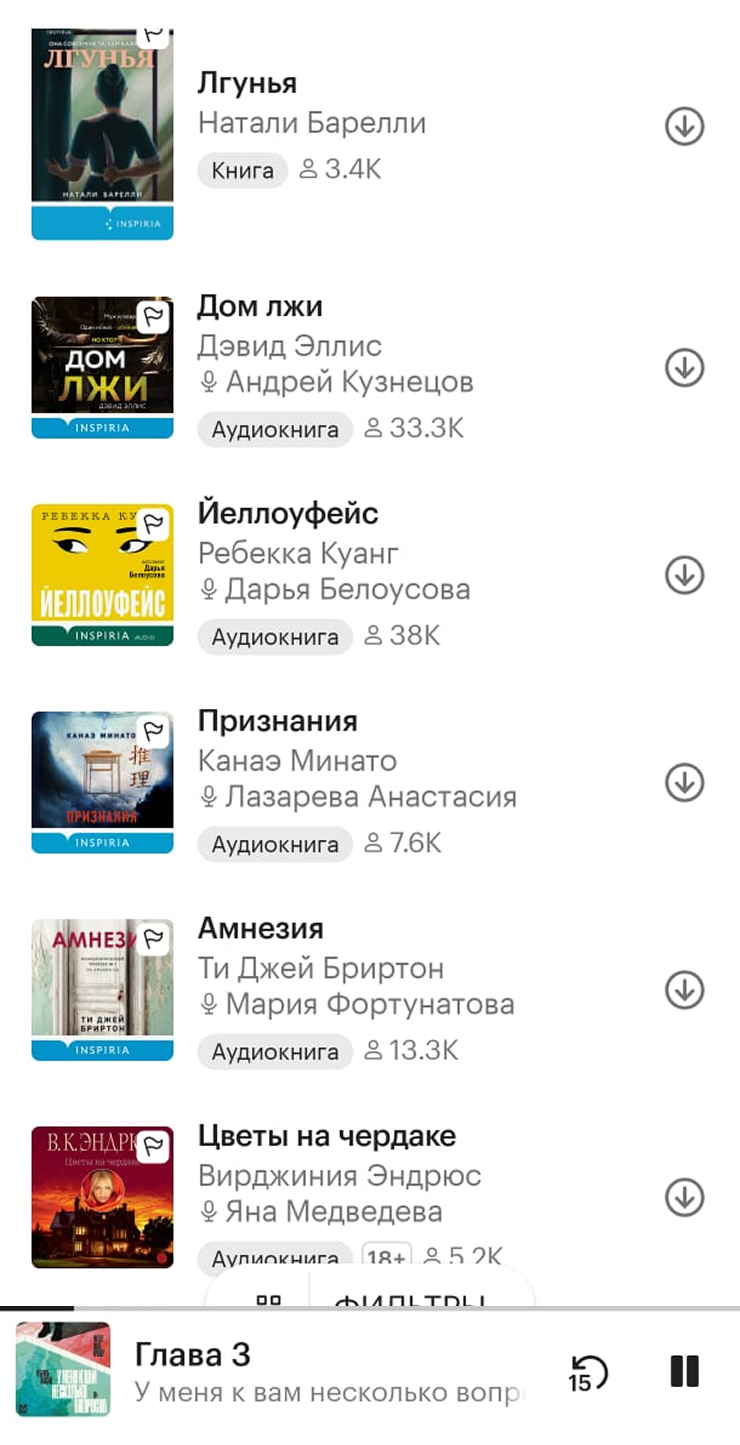Download the audiobook Амнезия

tap(685, 990)
